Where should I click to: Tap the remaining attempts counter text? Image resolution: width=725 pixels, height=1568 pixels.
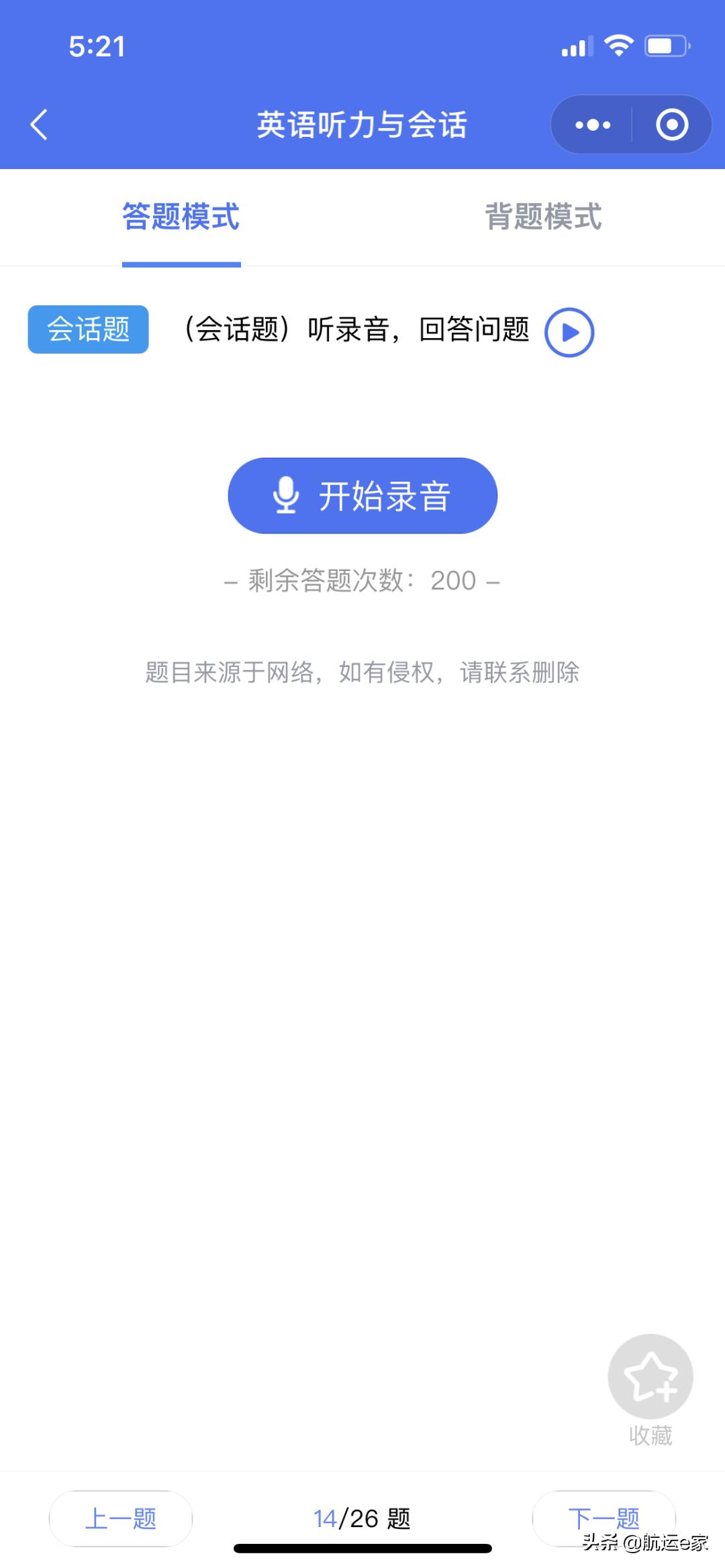coord(362,581)
